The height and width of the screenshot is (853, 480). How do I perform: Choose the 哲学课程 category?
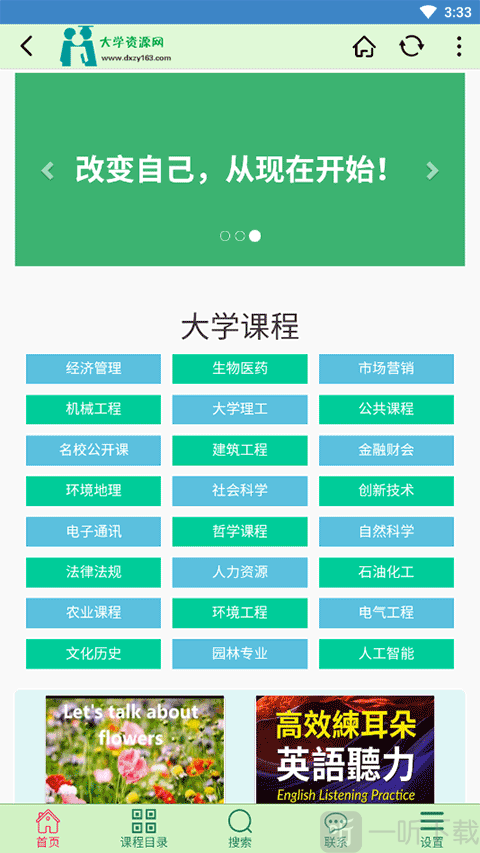coord(240,531)
